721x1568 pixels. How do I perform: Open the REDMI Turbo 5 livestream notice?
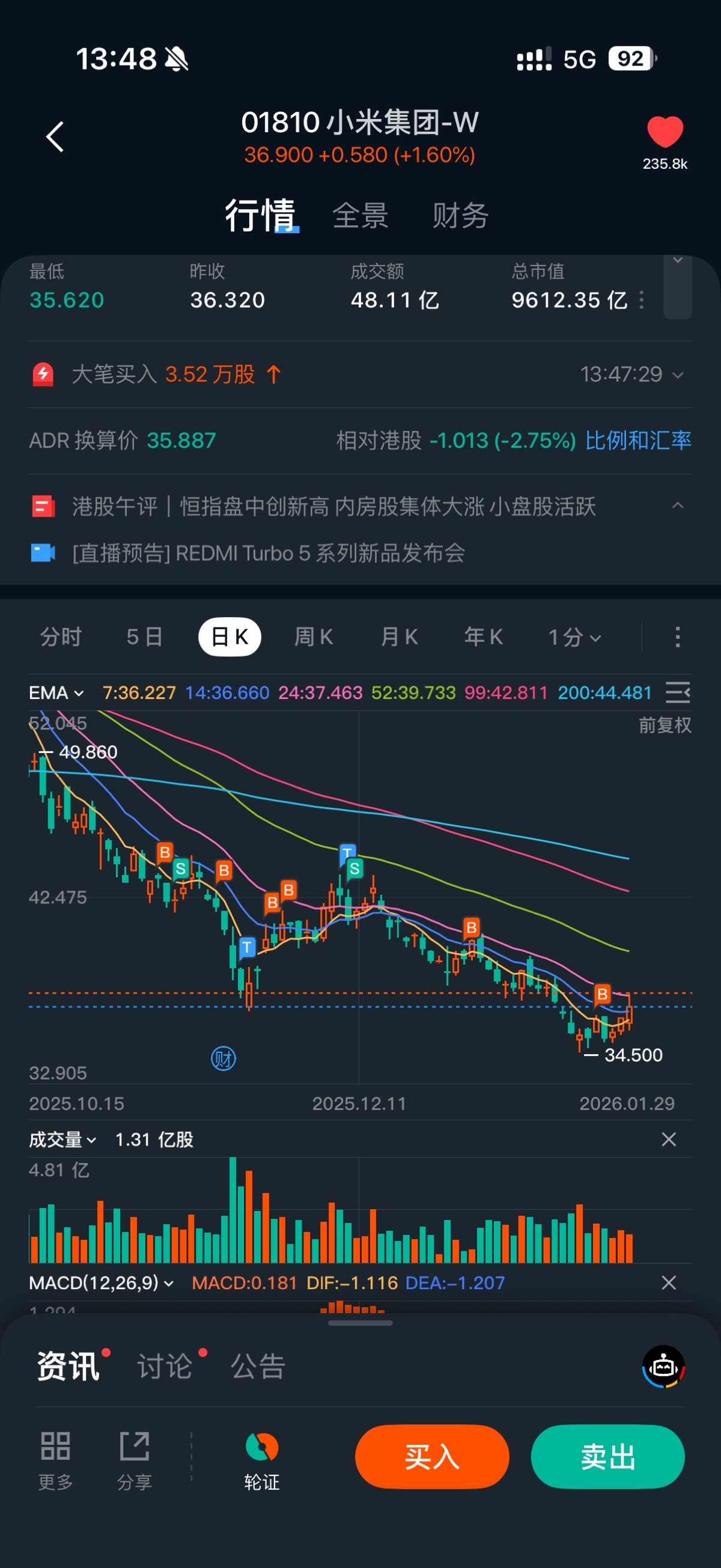[269, 554]
